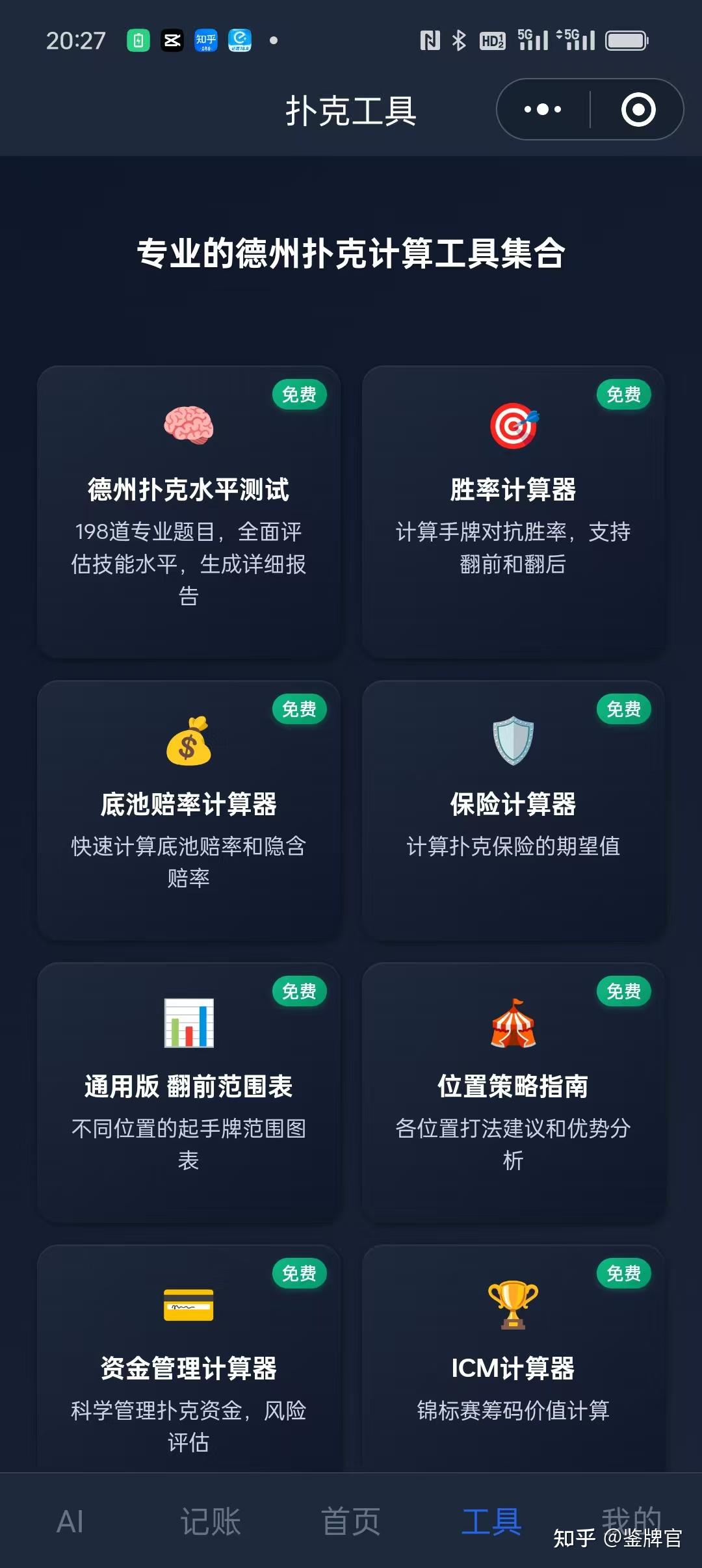Select the brain icon on 德州扑克水平测试 card
702x1568 pixels.
[x=190, y=426]
